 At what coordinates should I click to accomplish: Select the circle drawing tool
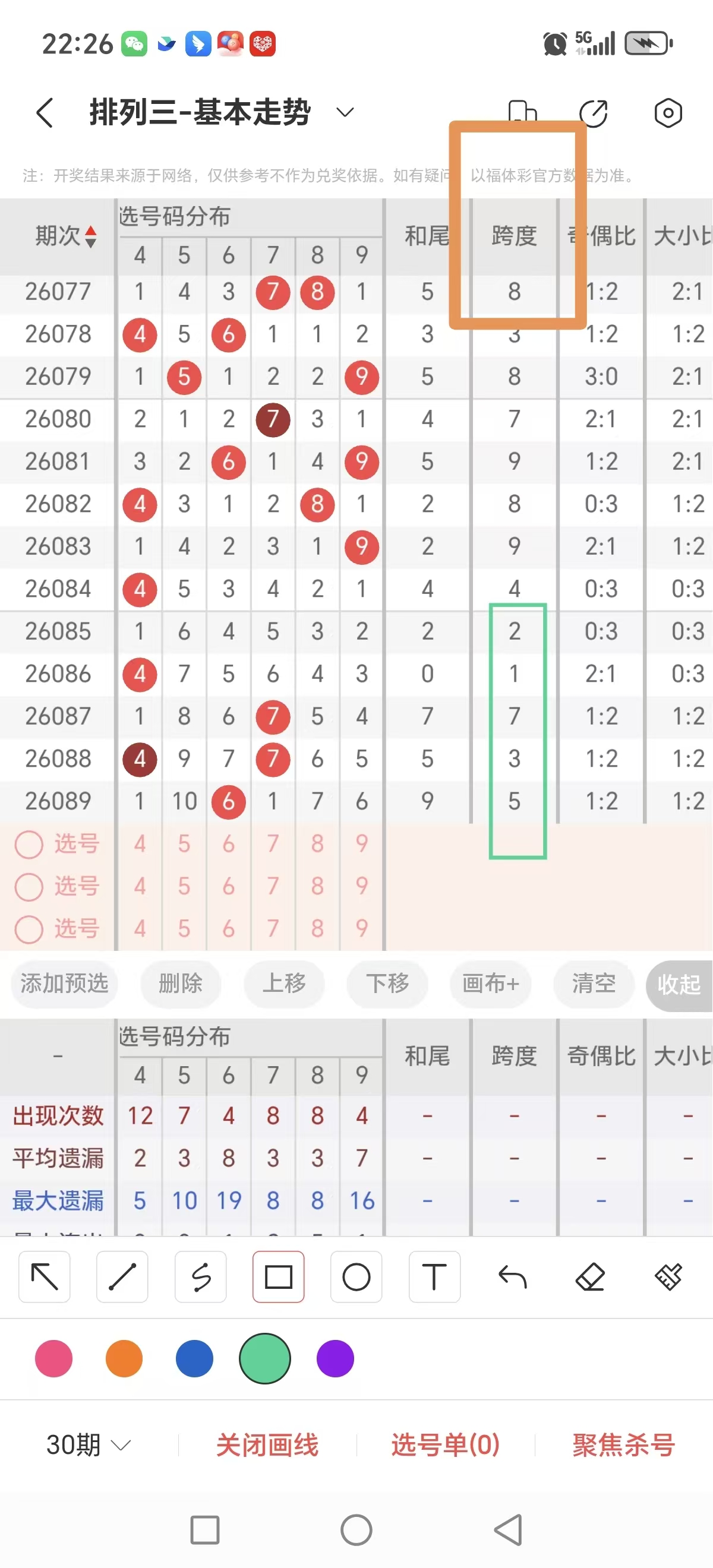click(356, 1278)
